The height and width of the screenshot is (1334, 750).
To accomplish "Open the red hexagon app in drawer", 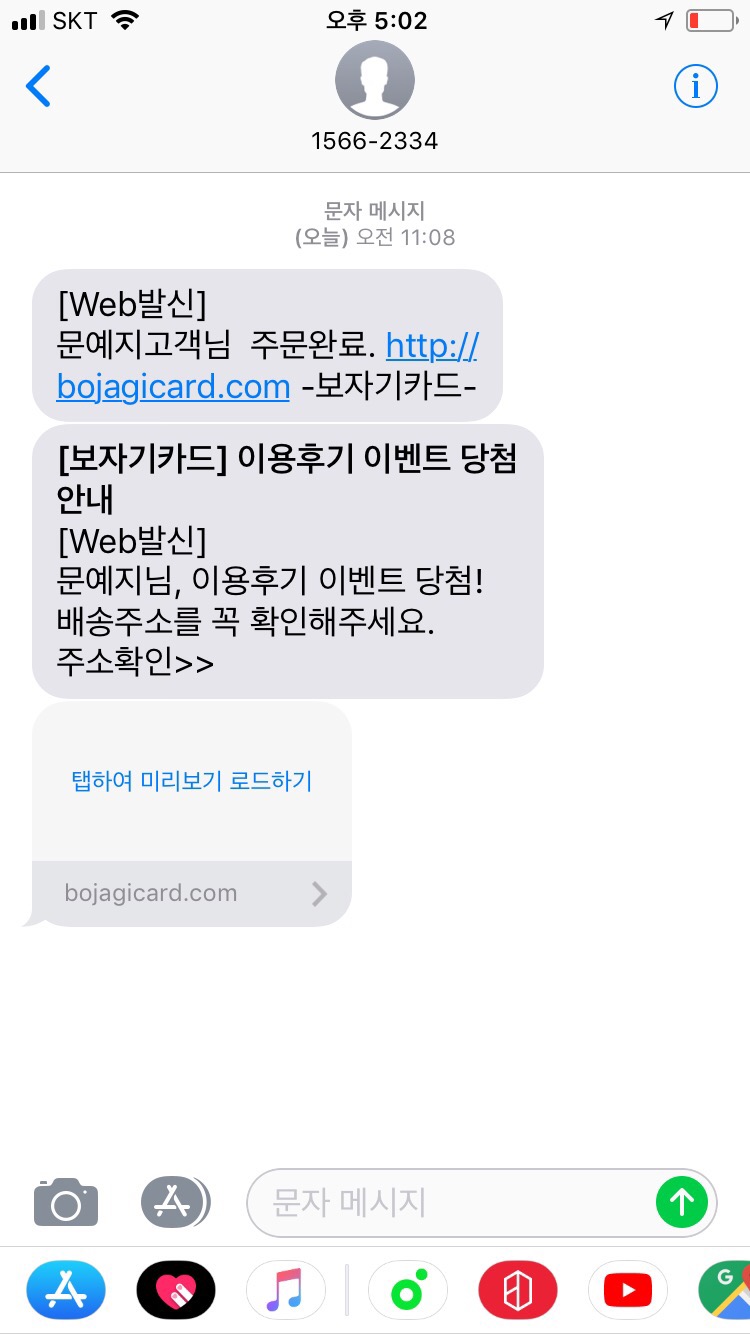I will [x=518, y=1291].
